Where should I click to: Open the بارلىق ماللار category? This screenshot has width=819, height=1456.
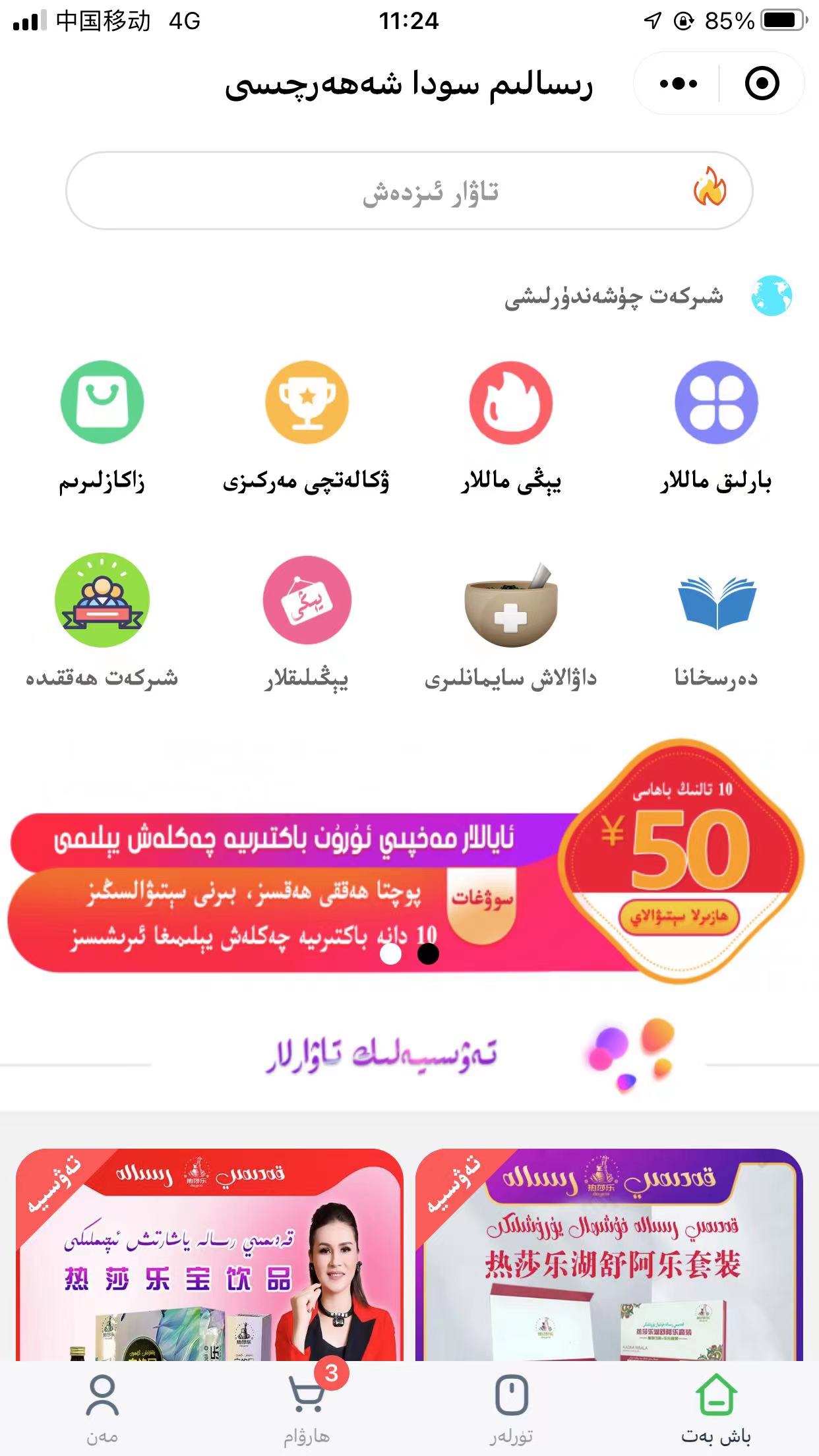tap(716, 402)
